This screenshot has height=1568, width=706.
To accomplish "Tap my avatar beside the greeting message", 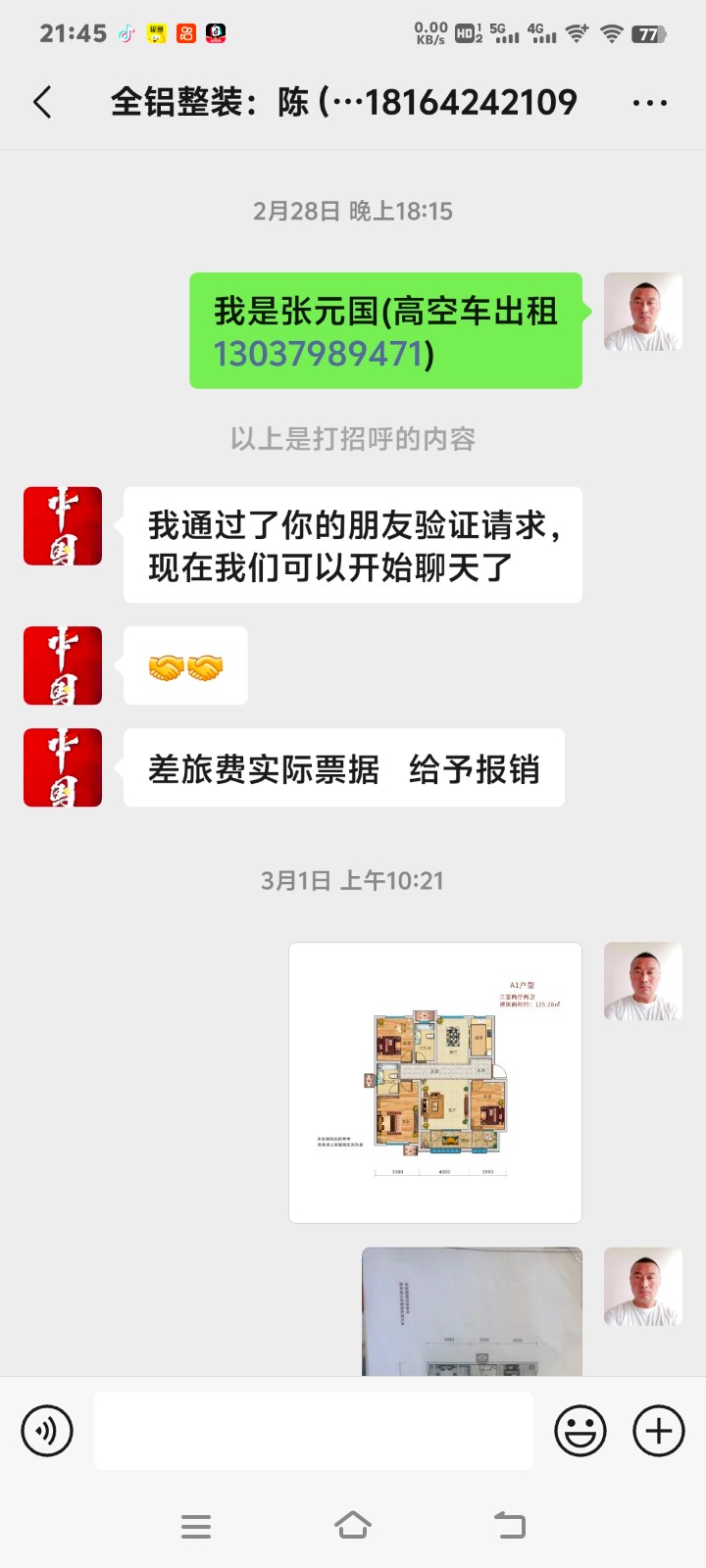I will click(x=642, y=312).
